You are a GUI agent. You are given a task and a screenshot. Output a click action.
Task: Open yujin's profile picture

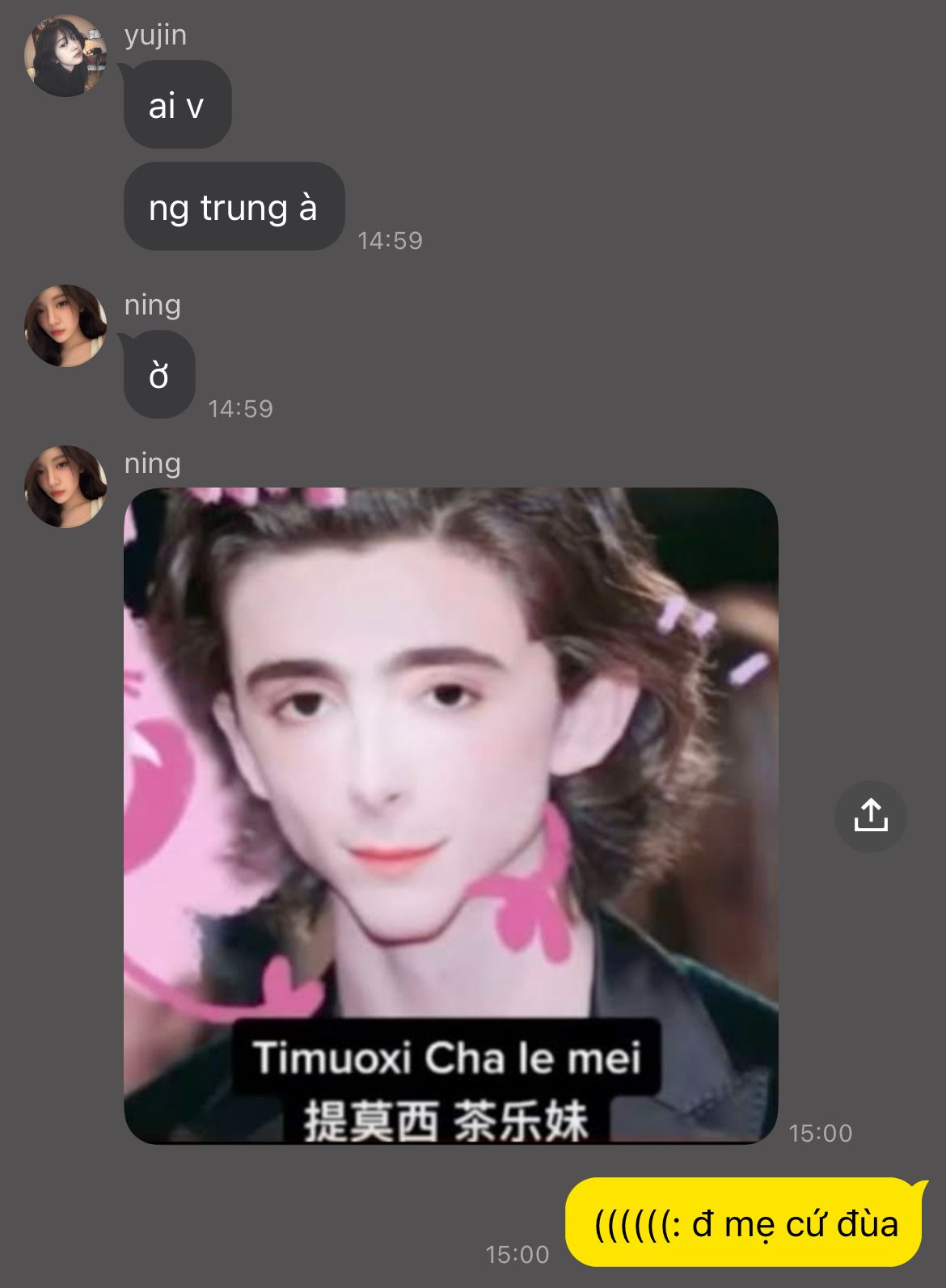tap(65, 56)
